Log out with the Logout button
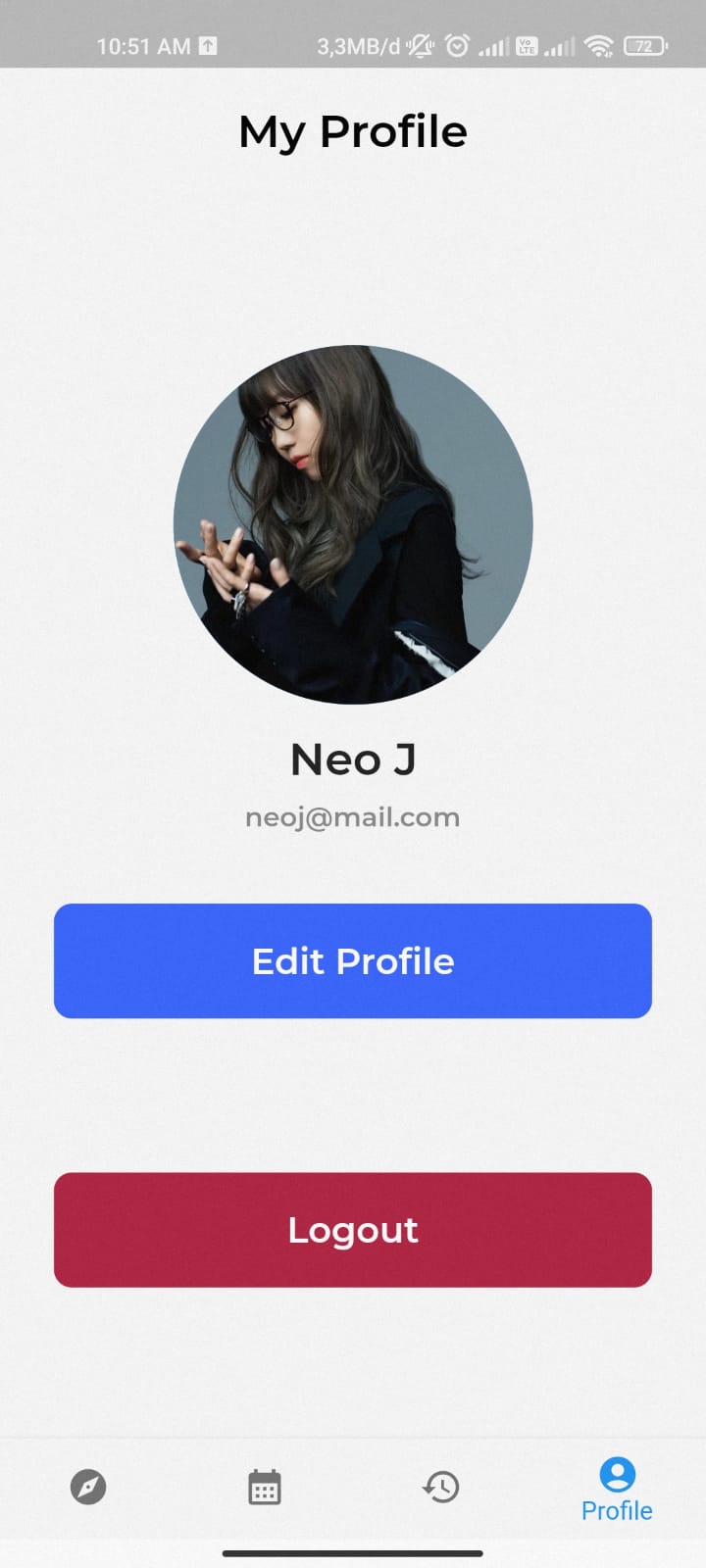The image size is (706, 1568). tap(353, 1229)
